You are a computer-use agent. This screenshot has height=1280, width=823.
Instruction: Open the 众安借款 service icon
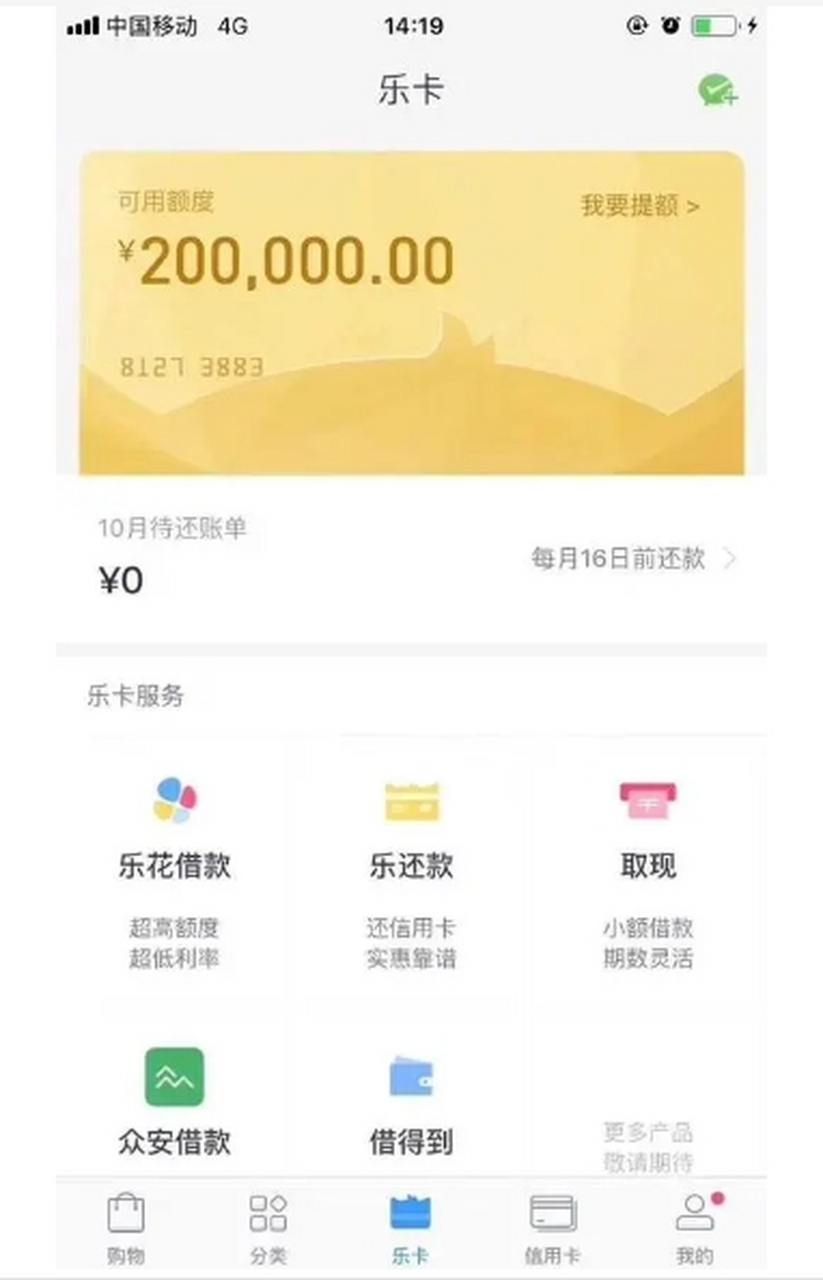click(172, 1078)
